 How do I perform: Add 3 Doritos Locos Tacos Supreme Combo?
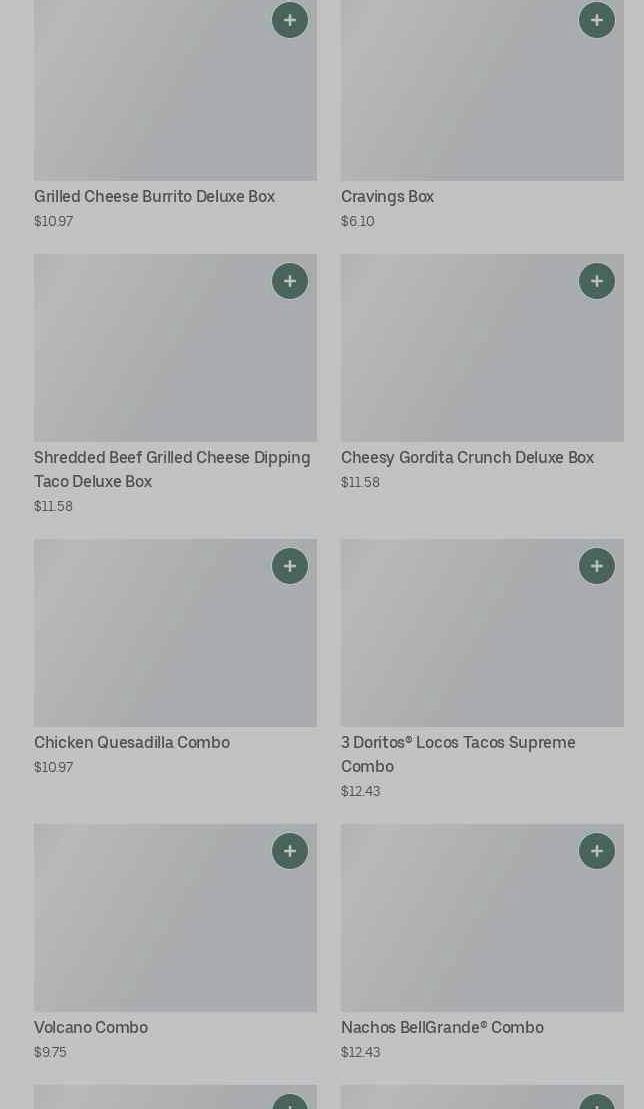[597, 566]
